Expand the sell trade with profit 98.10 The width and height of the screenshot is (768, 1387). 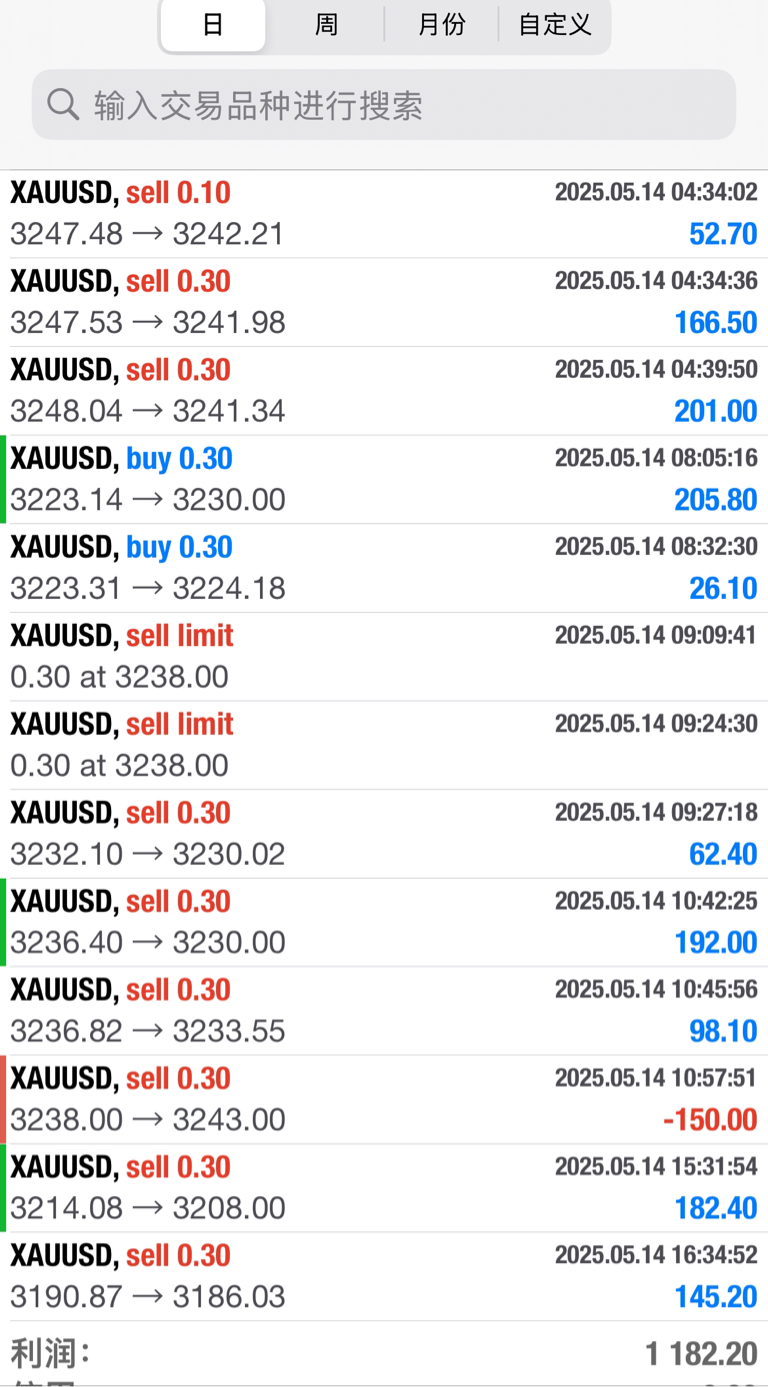point(384,1011)
